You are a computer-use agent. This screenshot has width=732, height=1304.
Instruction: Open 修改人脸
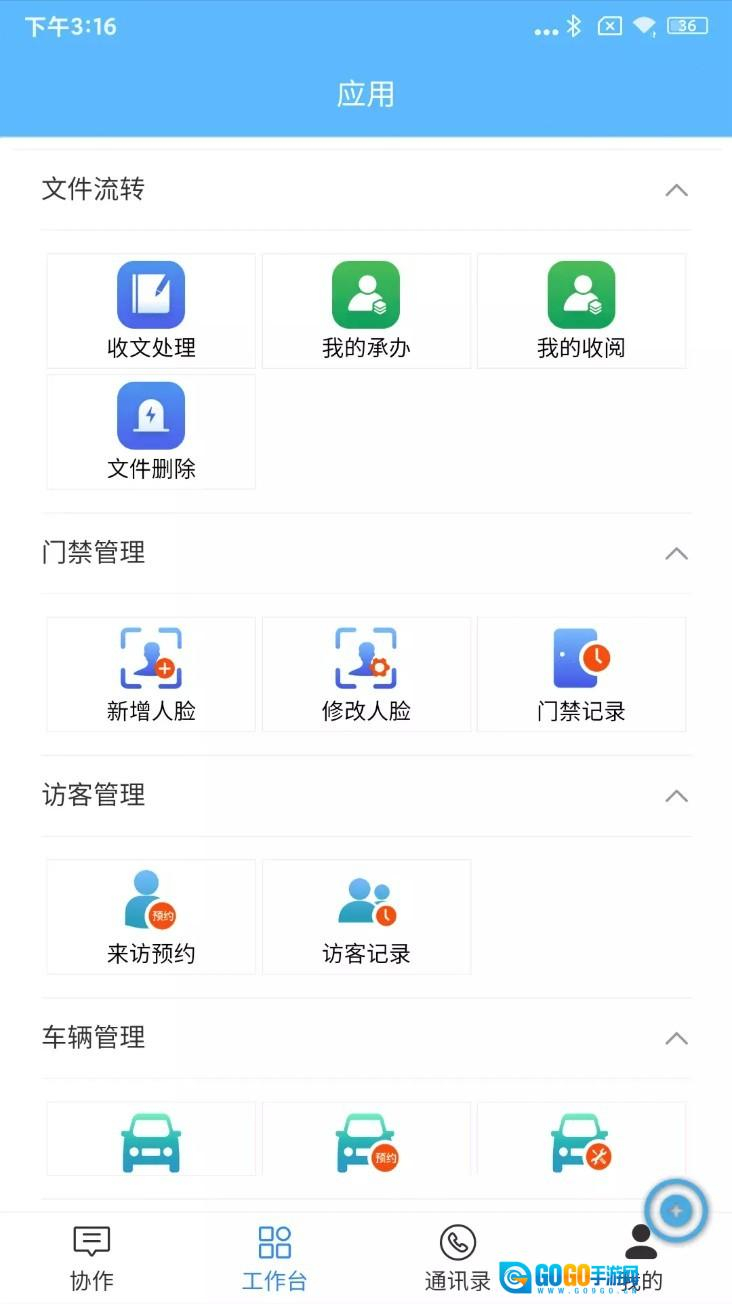pos(366,674)
